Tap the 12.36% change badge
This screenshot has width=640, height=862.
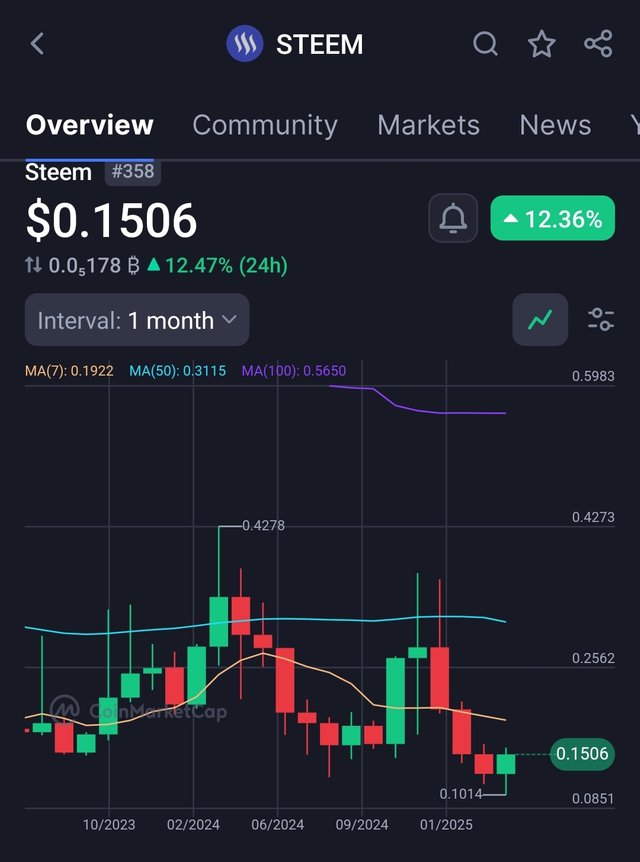(552, 218)
